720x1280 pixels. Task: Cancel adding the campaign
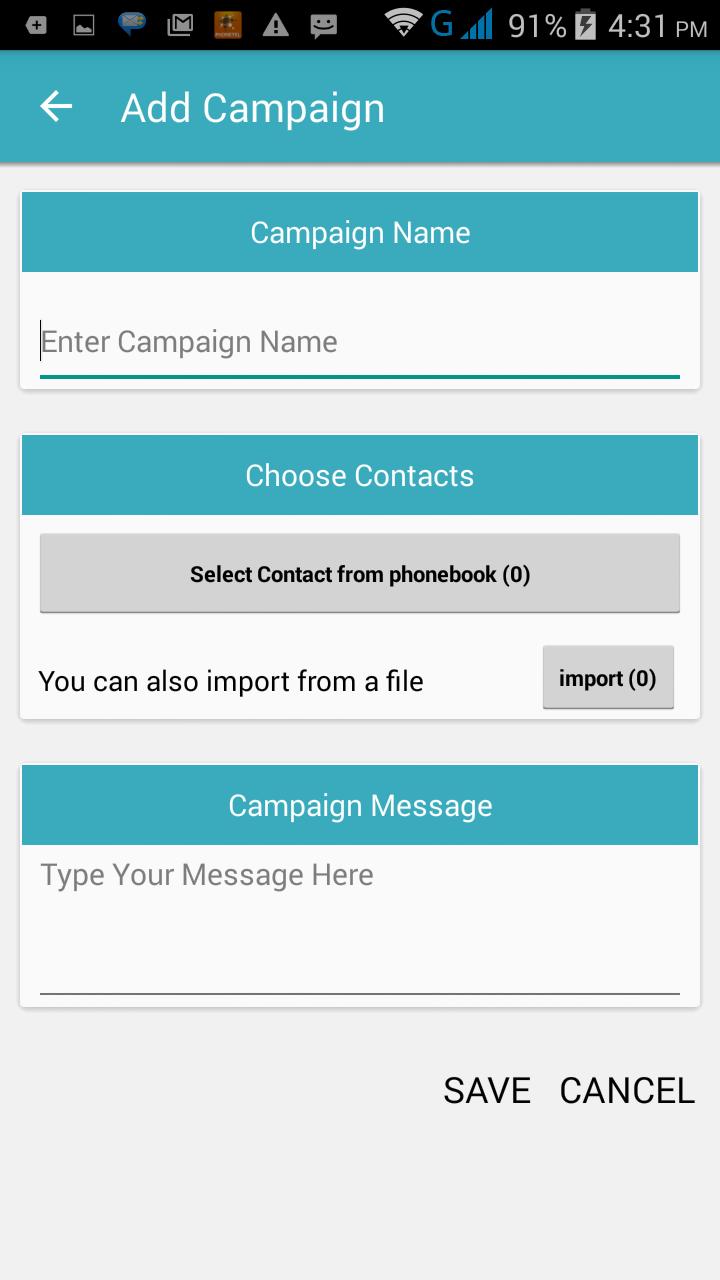click(x=627, y=1090)
